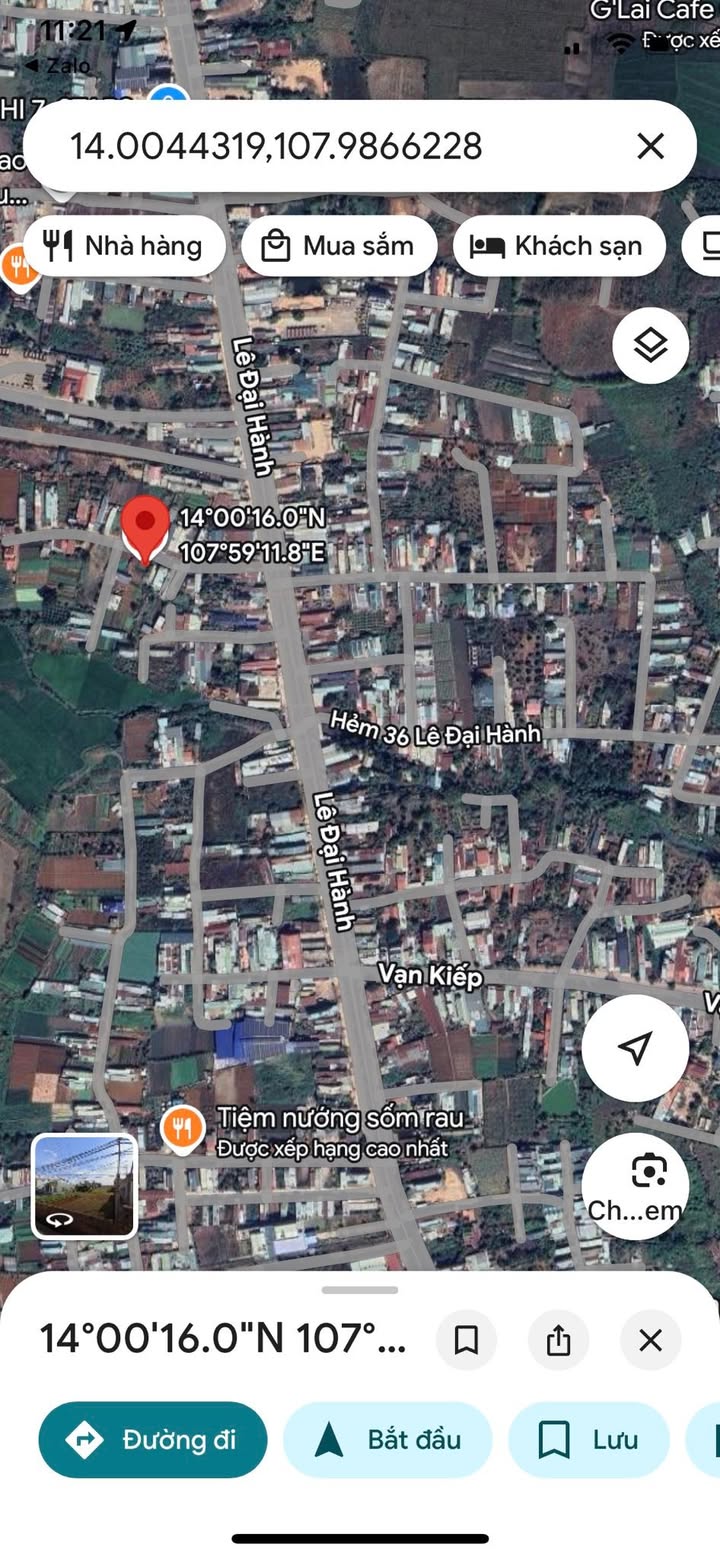Image resolution: width=720 pixels, height=1559 pixels.
Task: Close the location info panel
Action: (650, 1340)
